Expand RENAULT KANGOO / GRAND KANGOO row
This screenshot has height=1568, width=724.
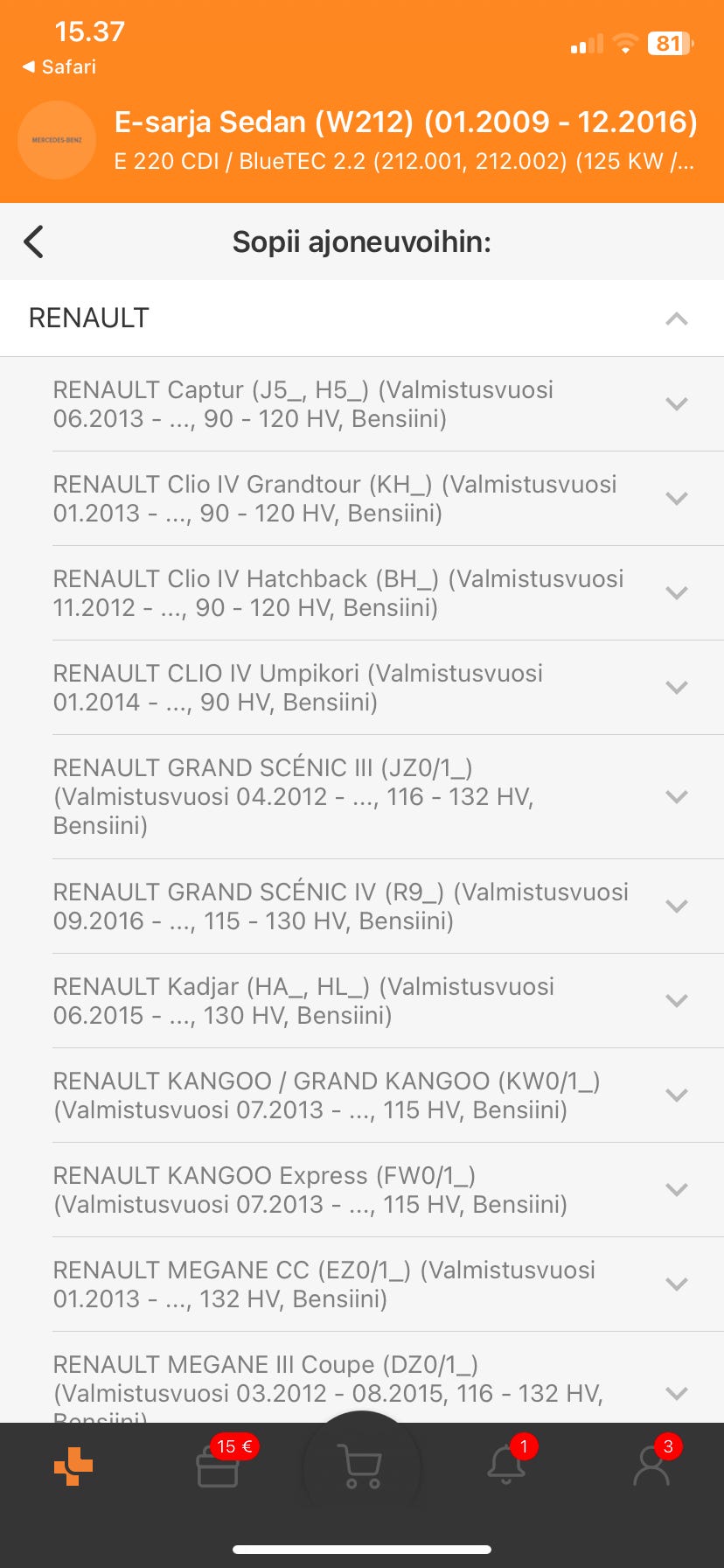(x=676, y=1095)
